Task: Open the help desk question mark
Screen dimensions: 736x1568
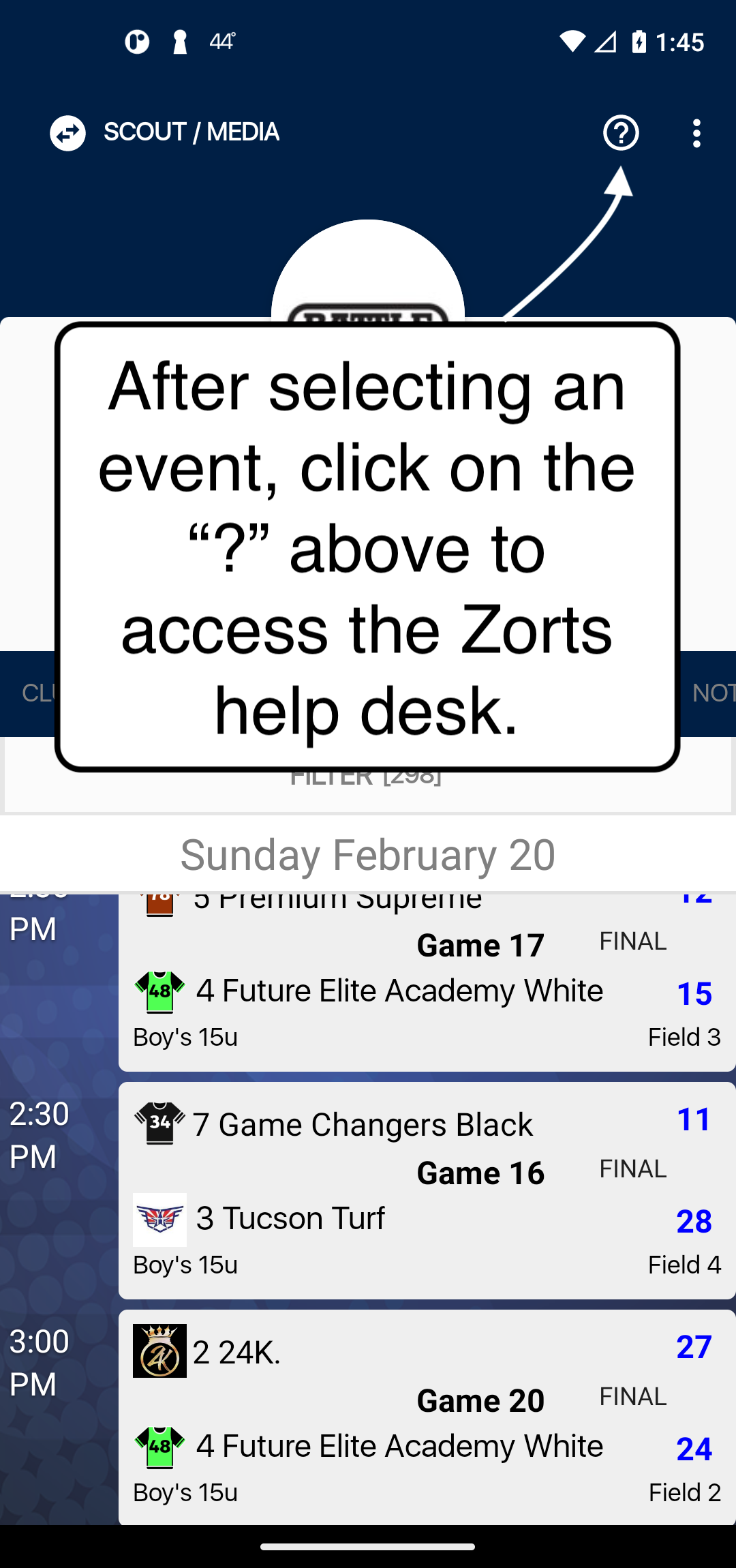Action: (x=620, y=133)
